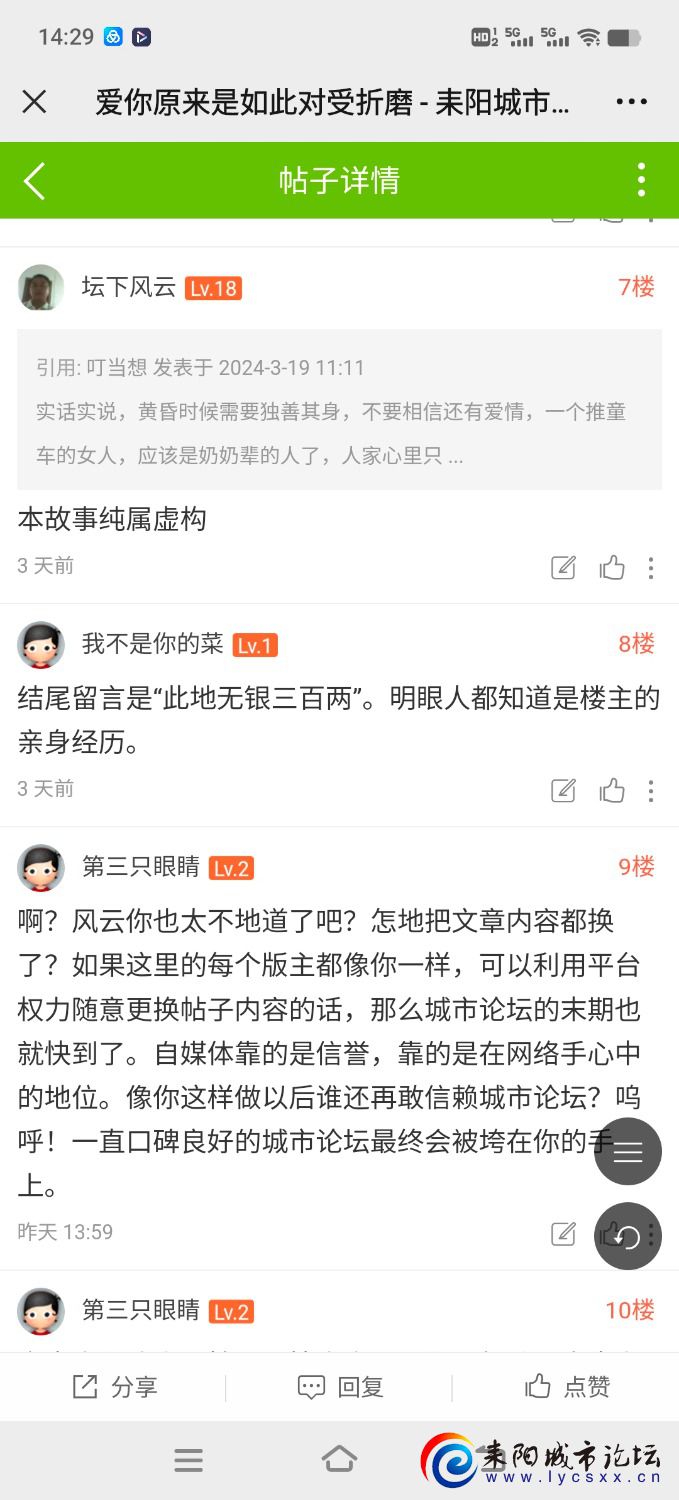Open more options for the 7楼 comment
This screenshot has width=679, height=1500.
pyautogui.click(x=651, y=568)
